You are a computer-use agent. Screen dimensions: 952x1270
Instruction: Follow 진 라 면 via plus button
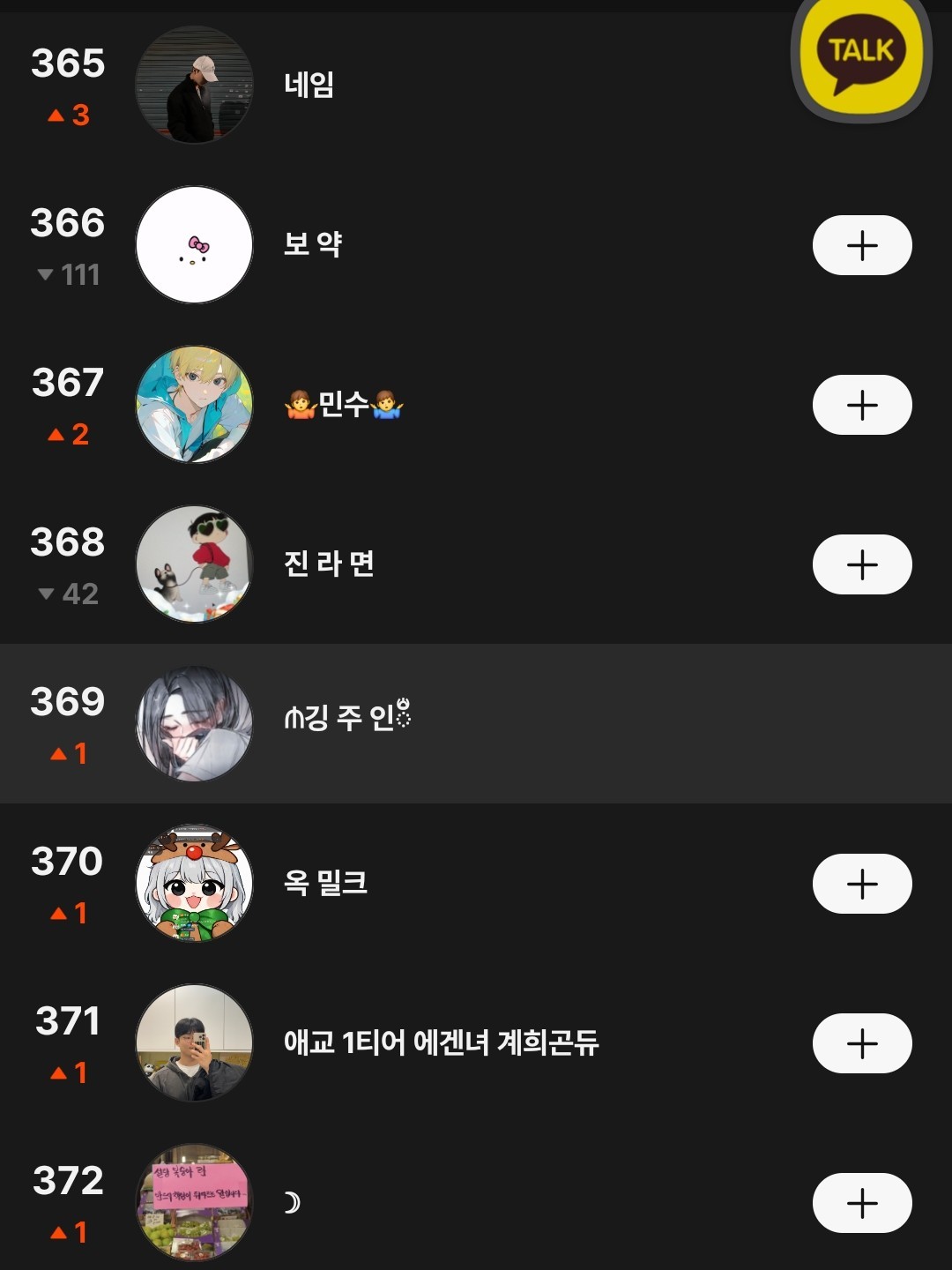[861, 564]
